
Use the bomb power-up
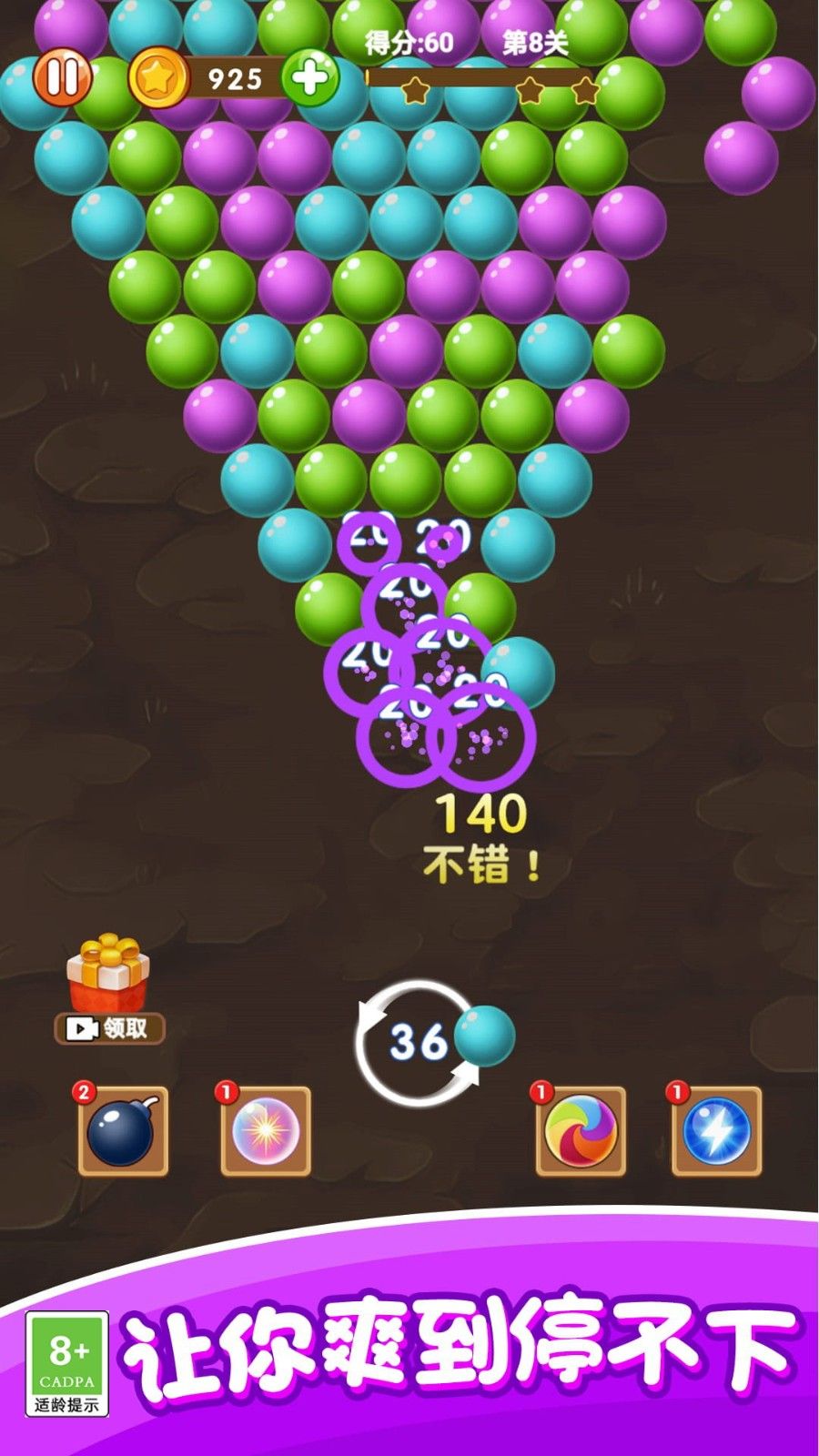(x=122, y=1131)
